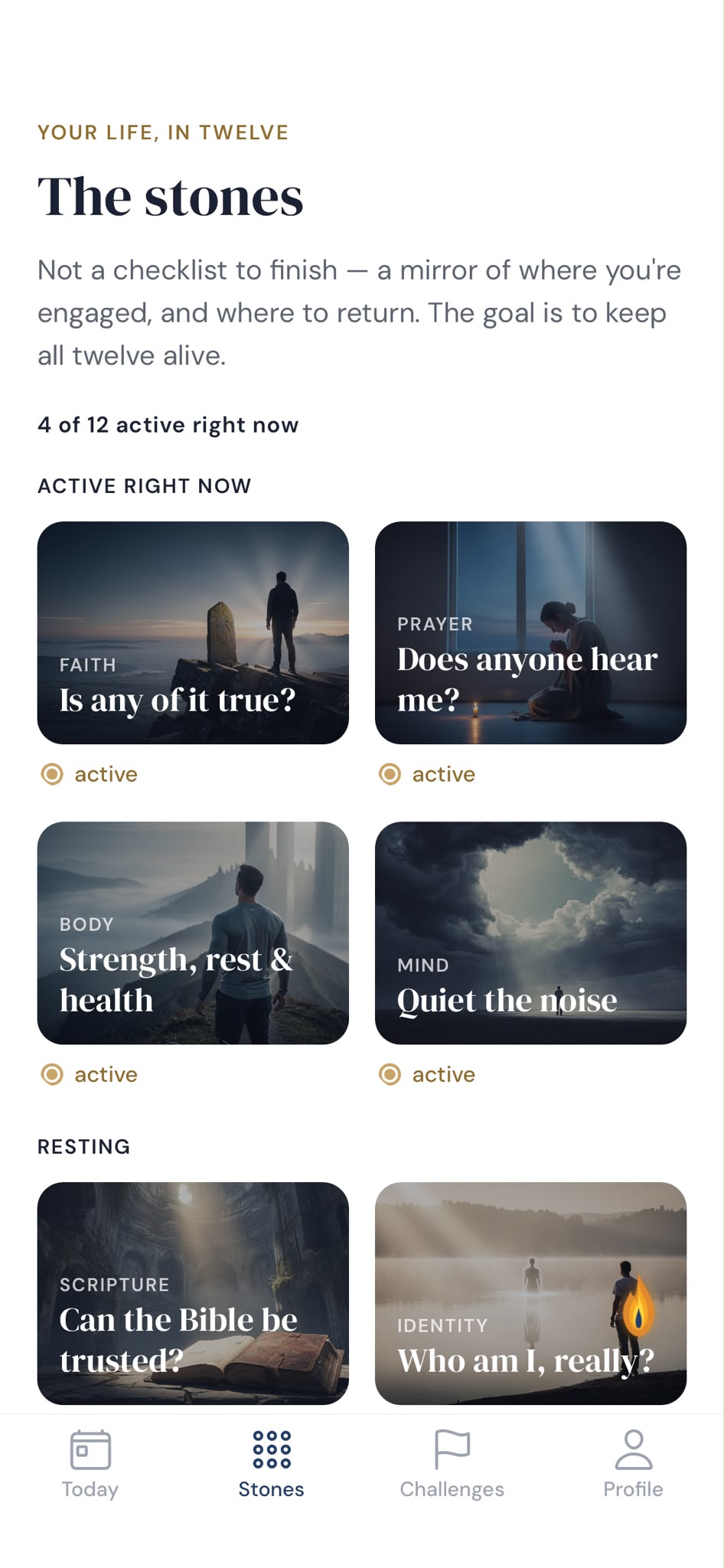Open the Mind card 'Quiet the noise'
This screenshot has height=1568, width=724.
click(530, 933)
